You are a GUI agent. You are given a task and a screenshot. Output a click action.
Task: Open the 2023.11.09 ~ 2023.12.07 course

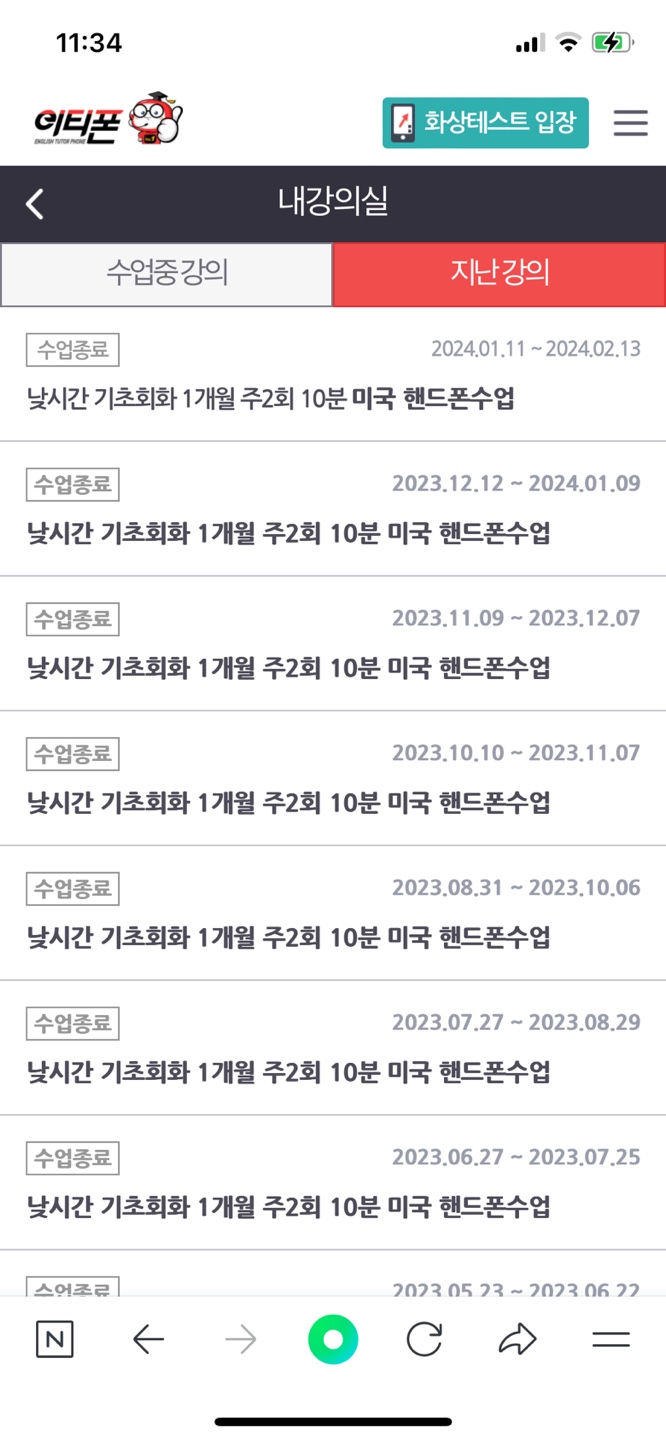pyautogui.click(x=333, y=644)
